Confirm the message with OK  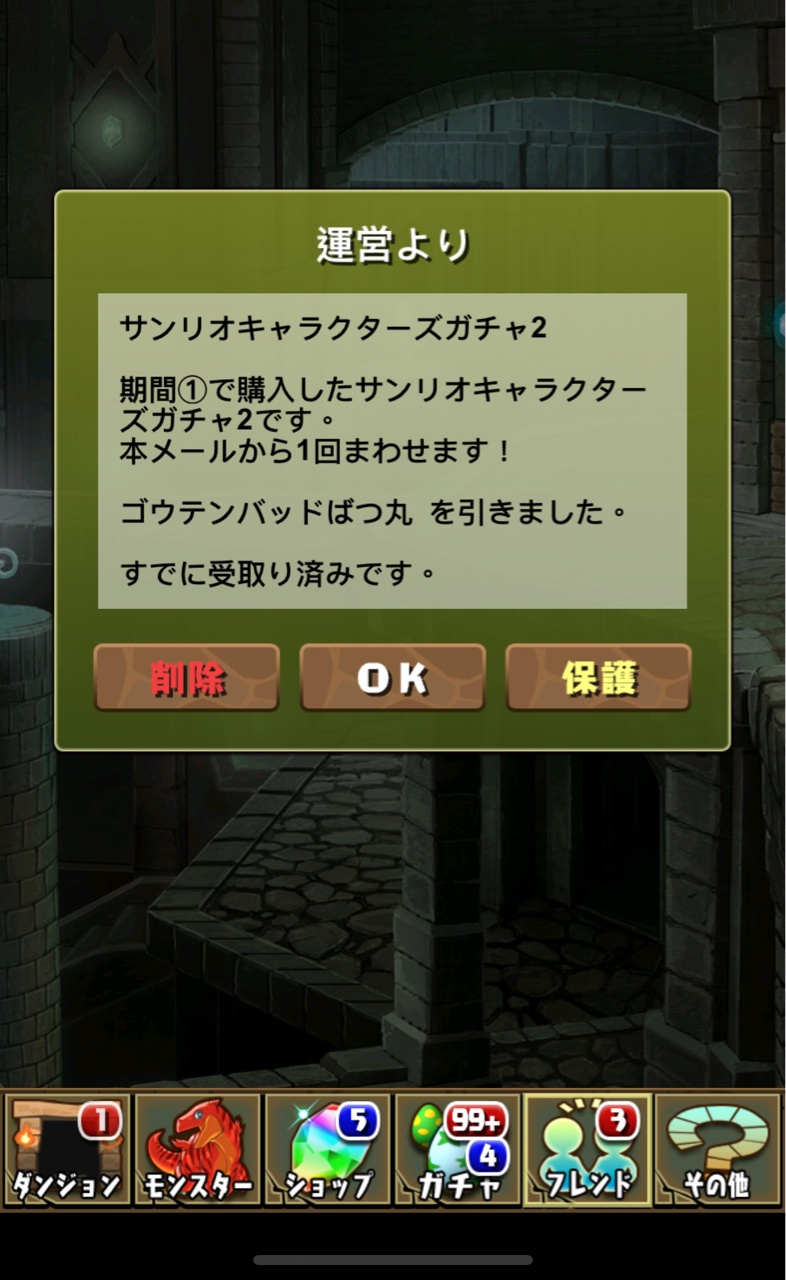(393, 678)
